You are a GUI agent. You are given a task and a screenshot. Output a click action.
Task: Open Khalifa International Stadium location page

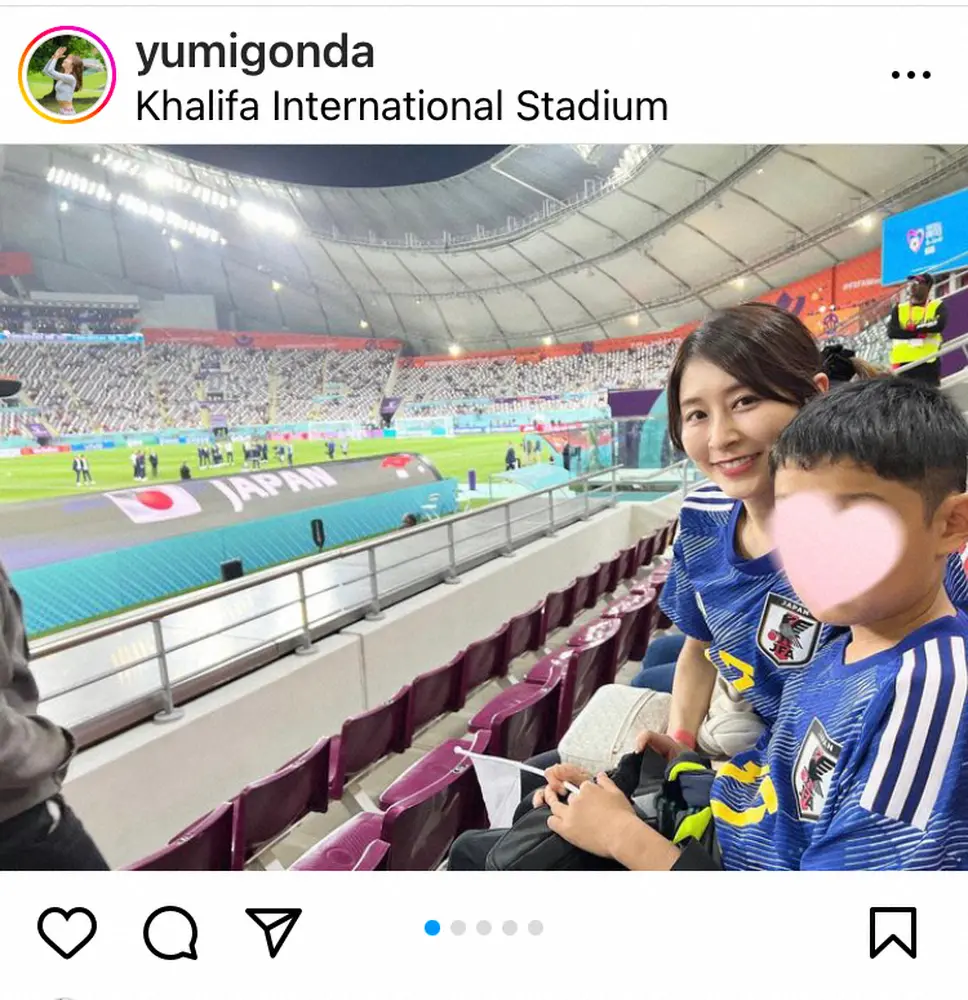click(x=401, y=104)
